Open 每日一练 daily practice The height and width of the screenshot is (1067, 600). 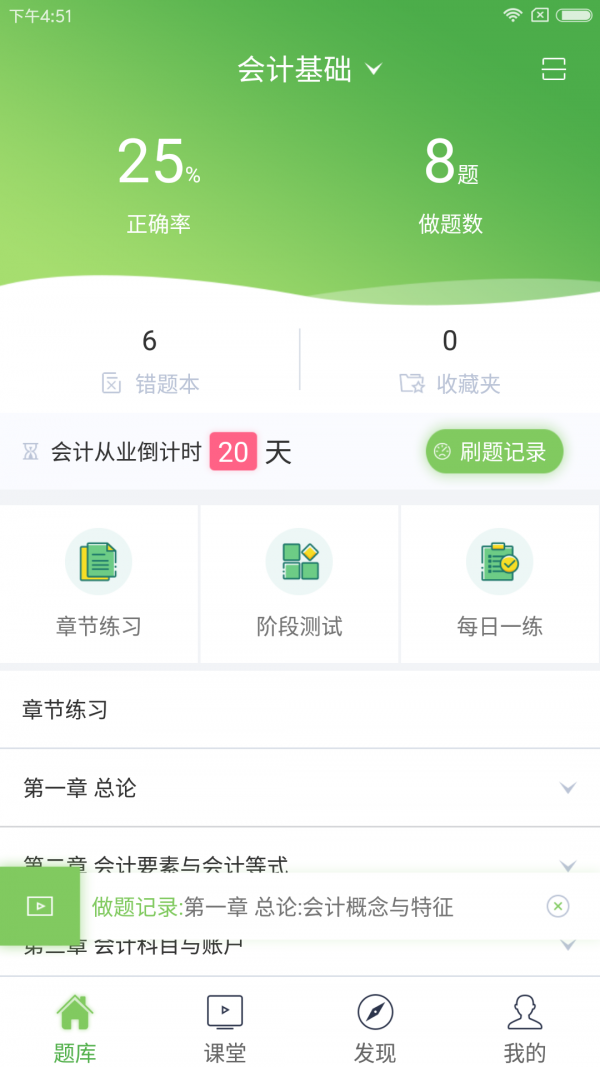click(x=500, y=583)
